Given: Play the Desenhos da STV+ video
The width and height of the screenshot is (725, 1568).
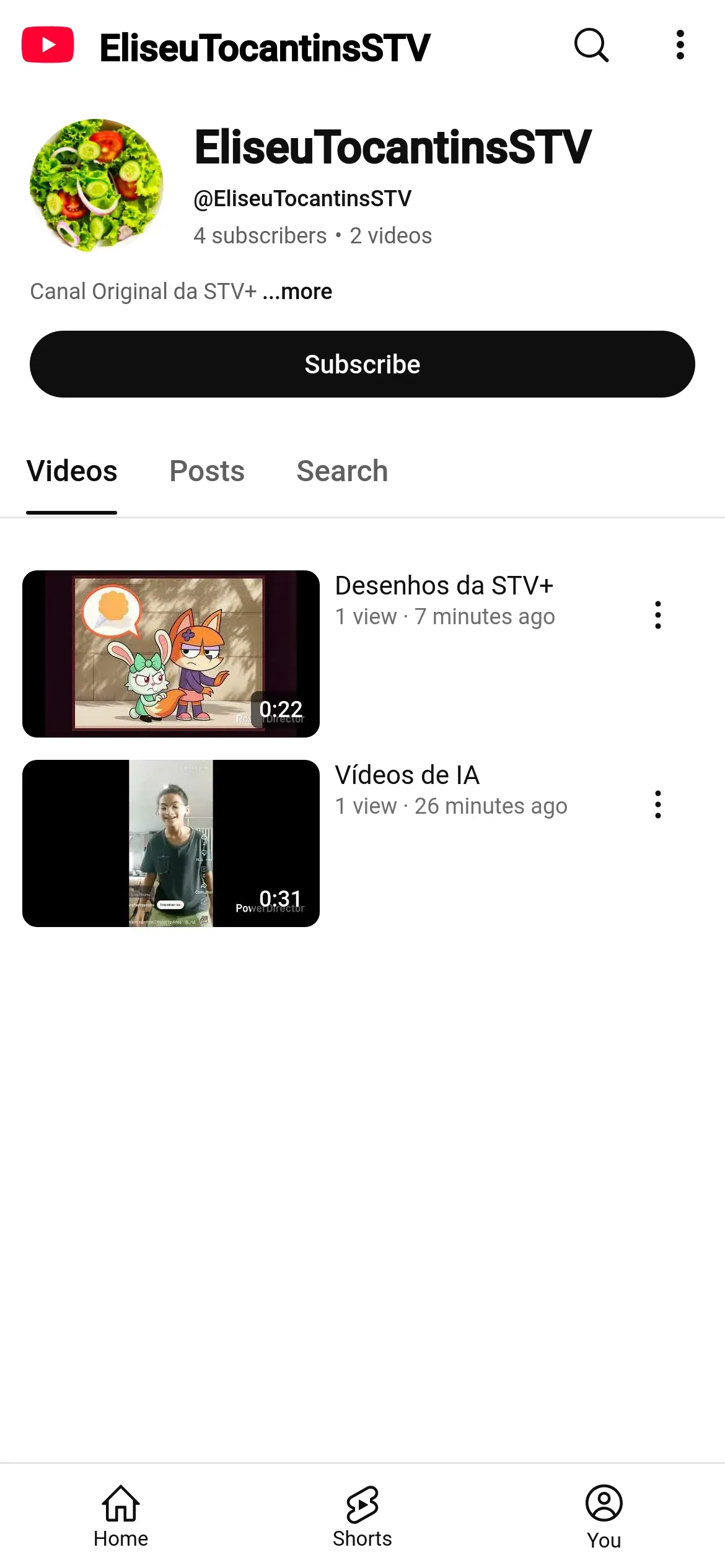Looking at the screenshot, I should (x=171, y=654).
